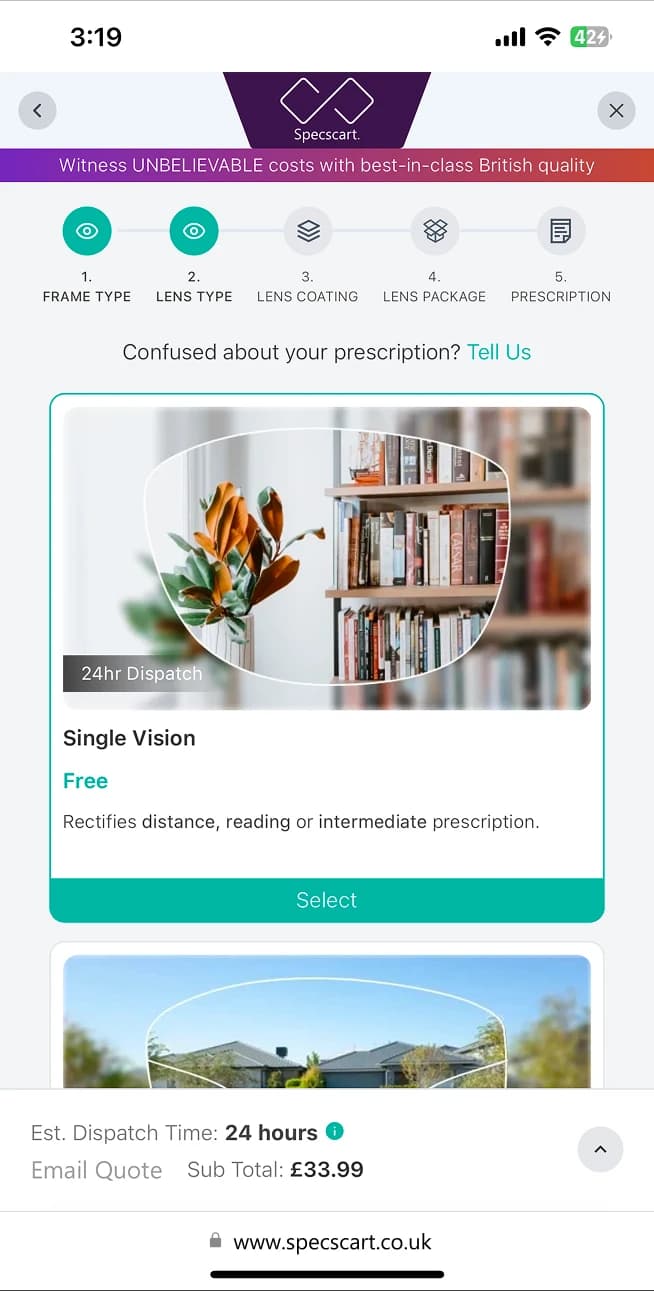Tap the Tell Us link
This screenshot has height=1291, width=654.
[499, 352]
